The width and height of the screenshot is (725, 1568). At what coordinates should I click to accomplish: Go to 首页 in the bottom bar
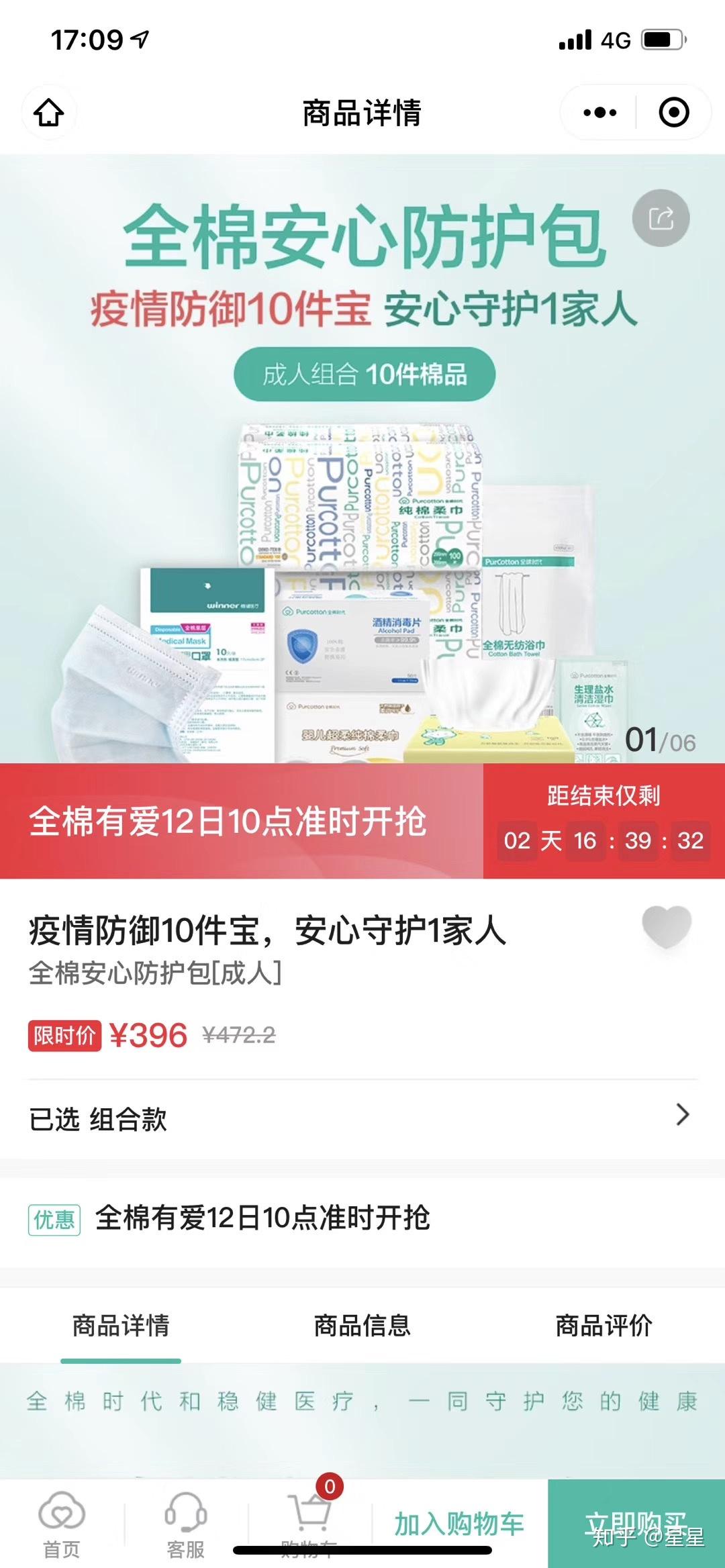pos(62,1525)
